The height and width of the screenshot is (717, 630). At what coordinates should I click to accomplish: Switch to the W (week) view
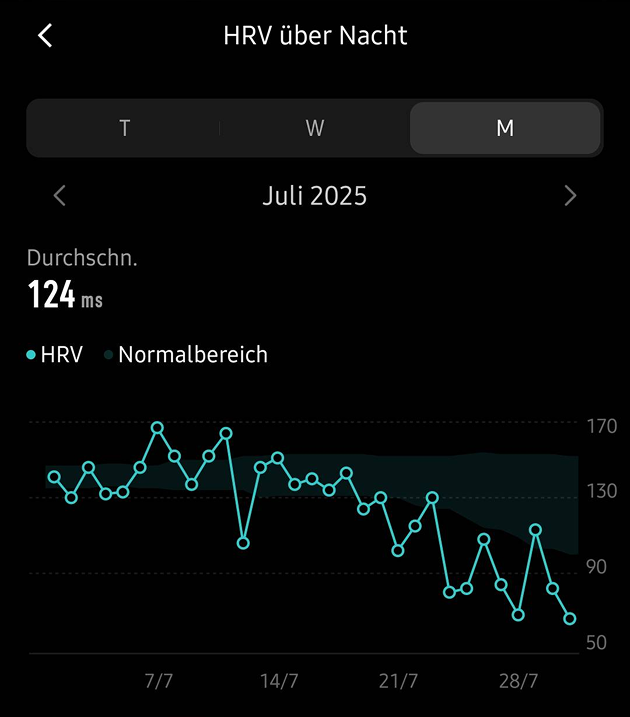[x=314, y=128]
